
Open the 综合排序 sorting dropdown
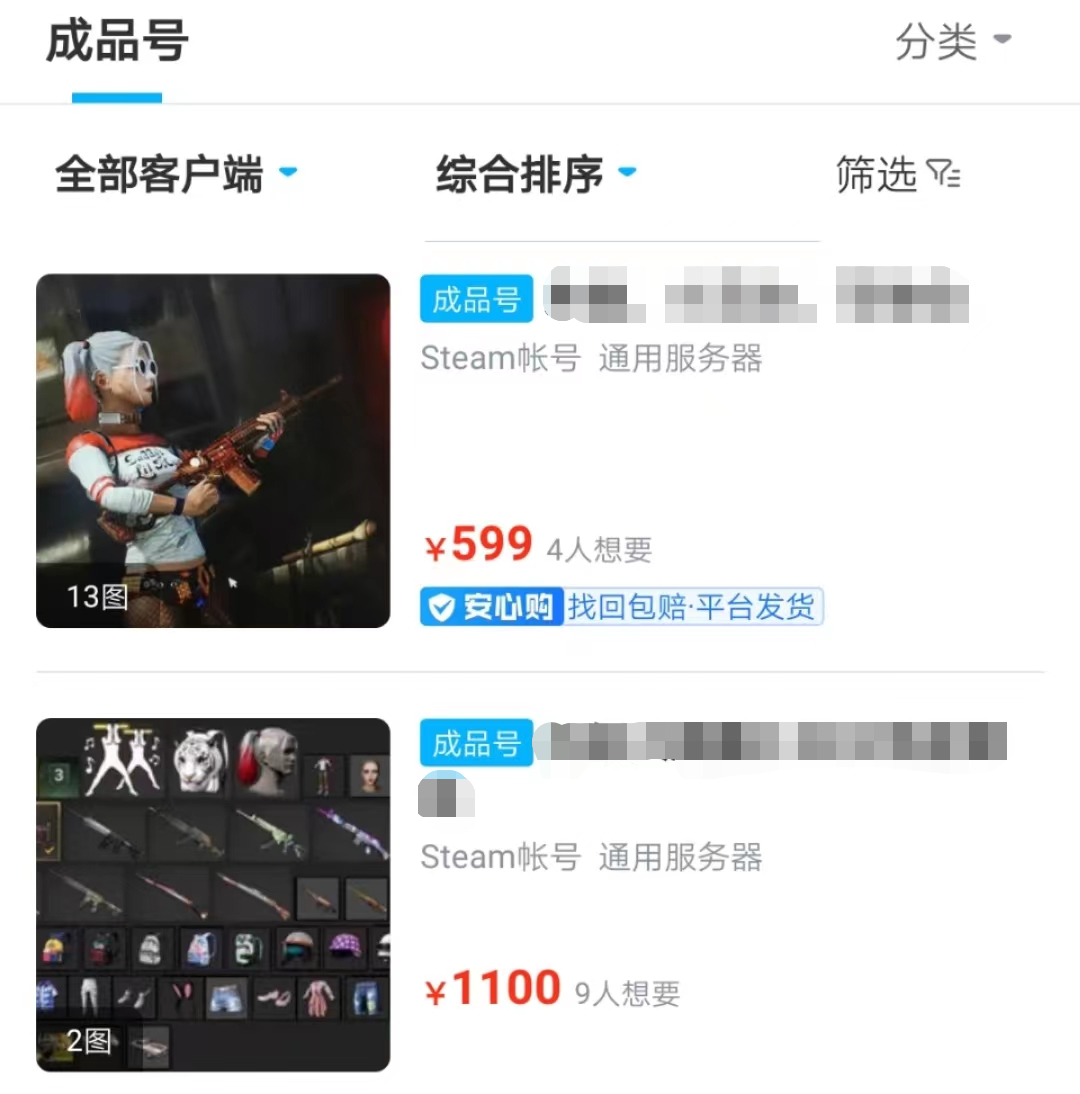pos(535,174)
